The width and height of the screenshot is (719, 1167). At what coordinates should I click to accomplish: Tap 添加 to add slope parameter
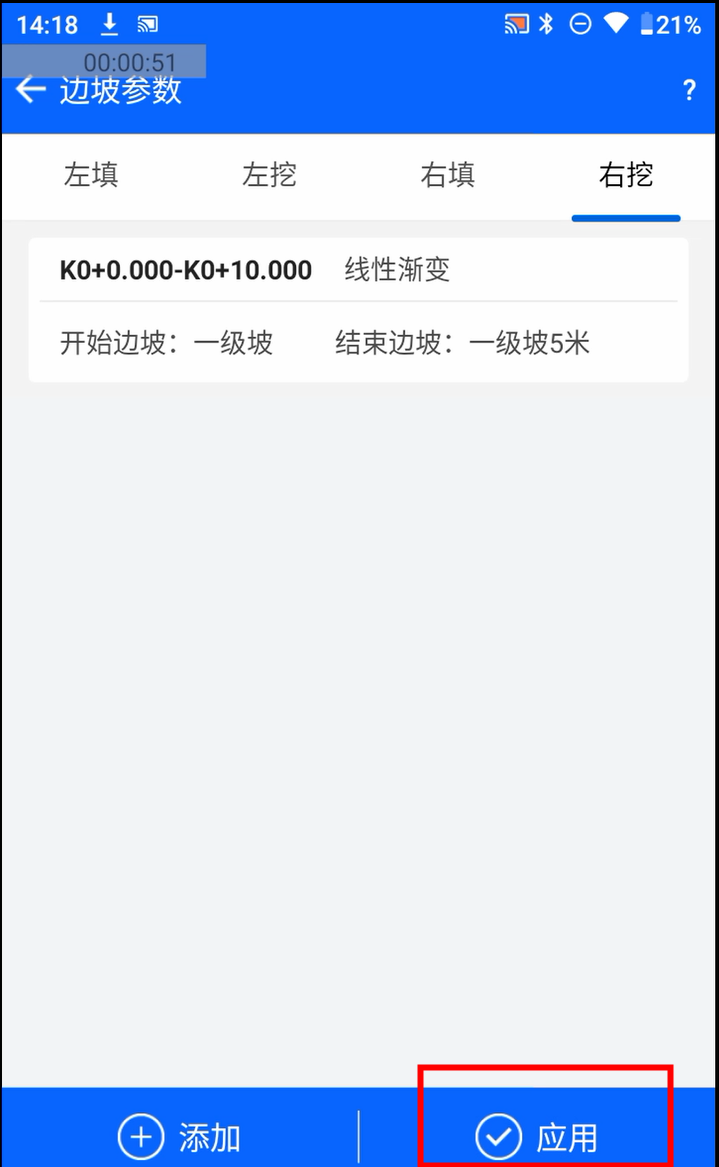[x=179, y=1136]
